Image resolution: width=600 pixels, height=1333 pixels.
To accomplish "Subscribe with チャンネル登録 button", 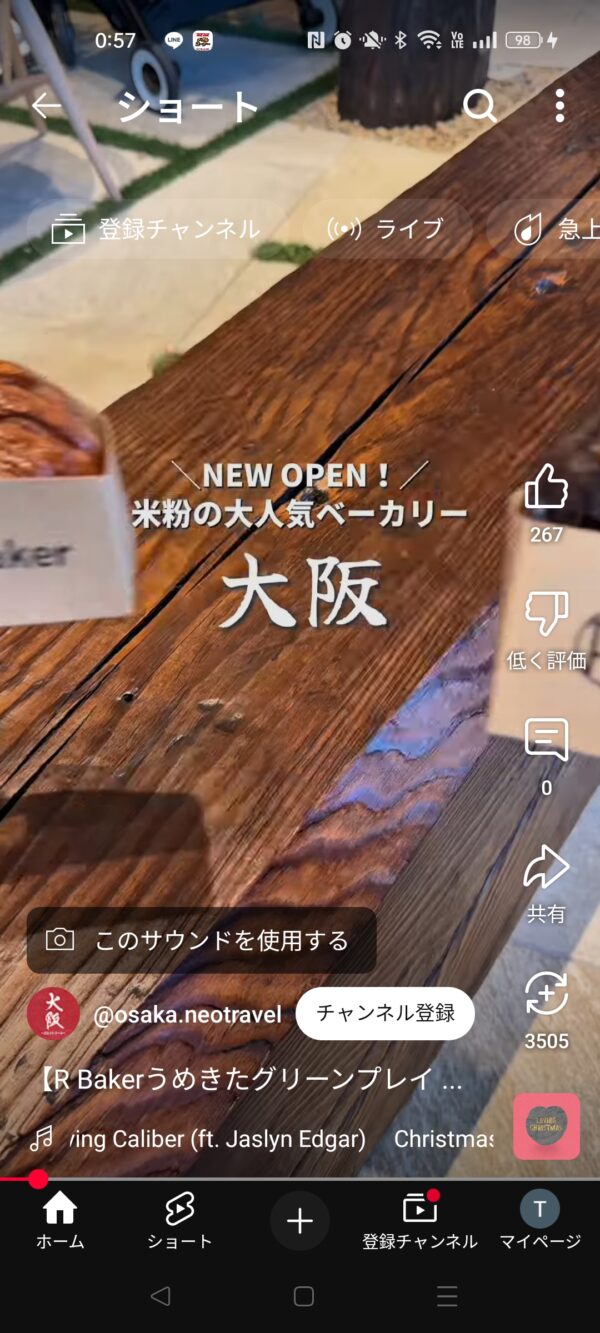I will tap(385, 1013).
